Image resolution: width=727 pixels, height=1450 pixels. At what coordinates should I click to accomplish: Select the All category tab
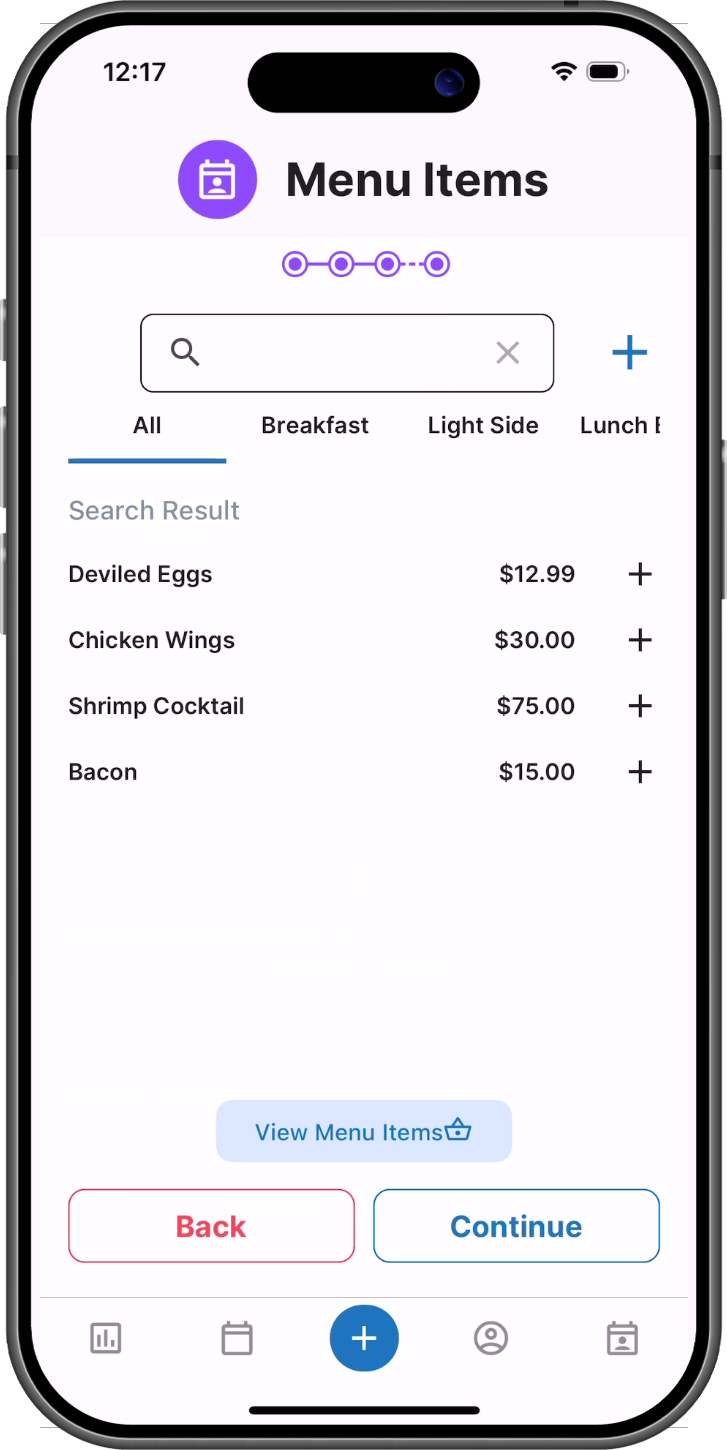(x=147, y=425)
